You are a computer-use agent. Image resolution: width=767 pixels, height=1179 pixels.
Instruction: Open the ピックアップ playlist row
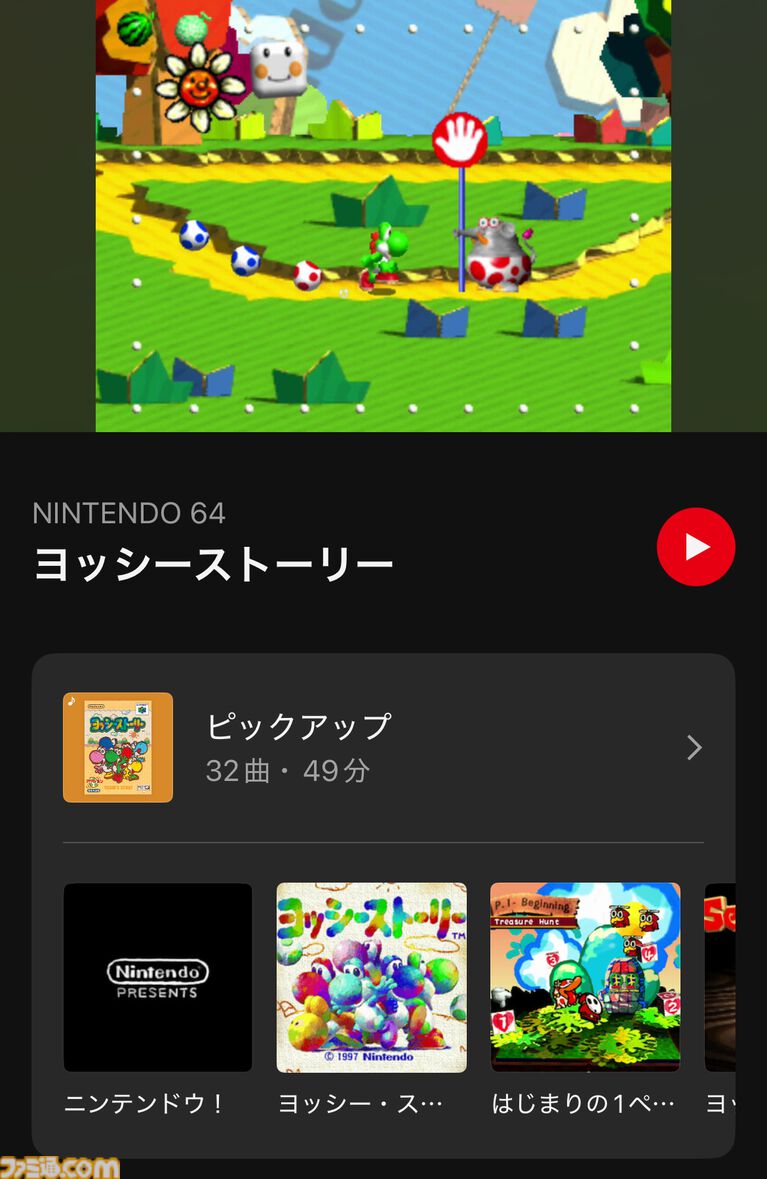(383, 747)
